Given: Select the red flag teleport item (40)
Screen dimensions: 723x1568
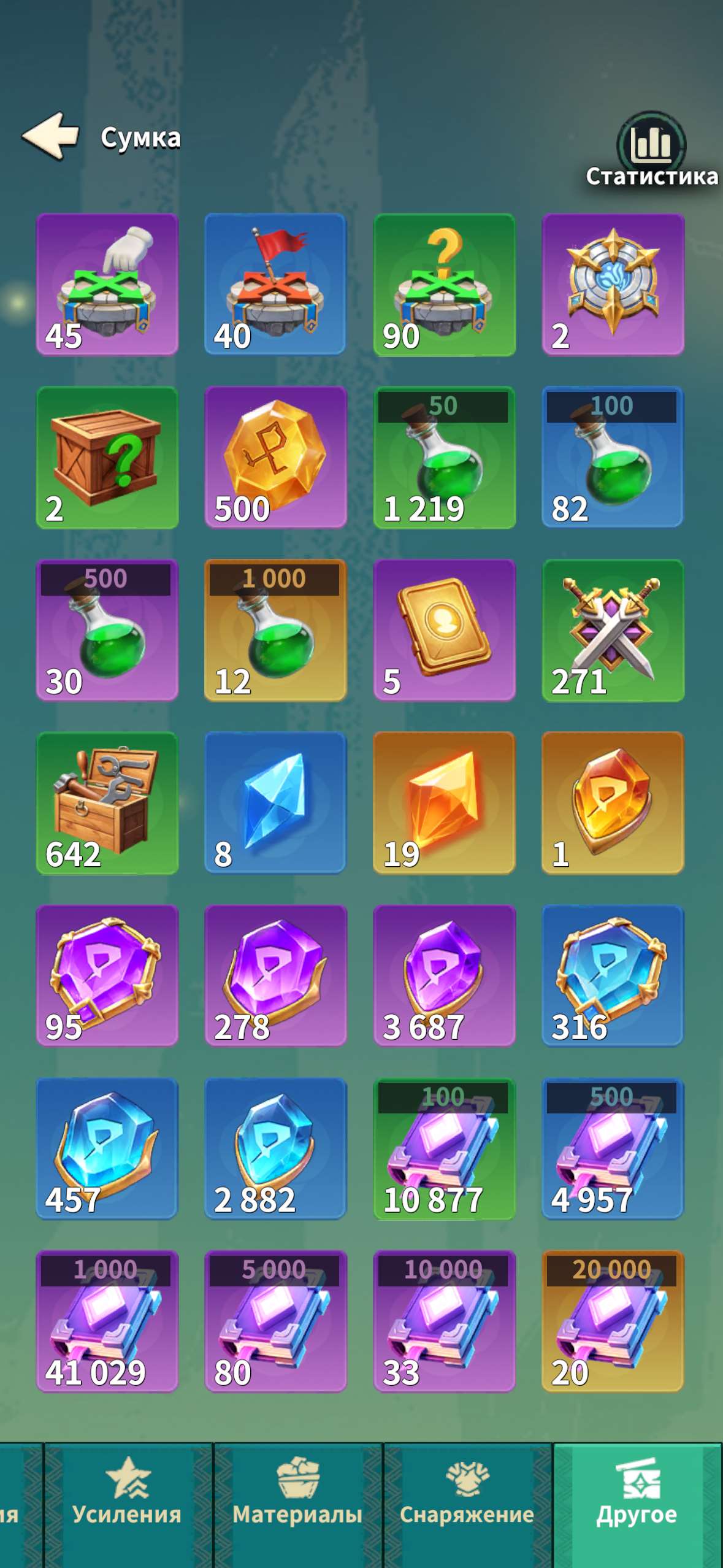Looking at the screenshot, I should tap(275, 284).
